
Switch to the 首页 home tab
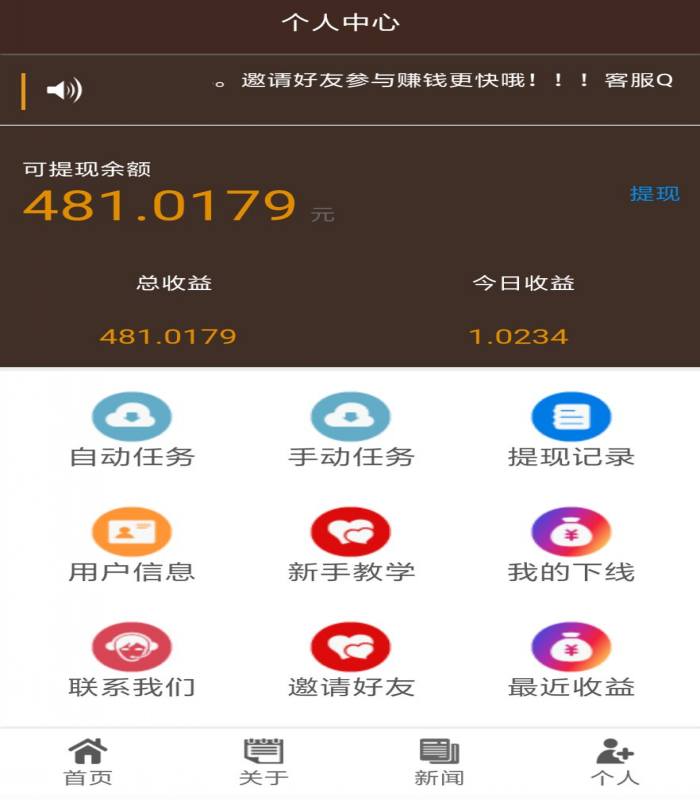pos(88,762)
